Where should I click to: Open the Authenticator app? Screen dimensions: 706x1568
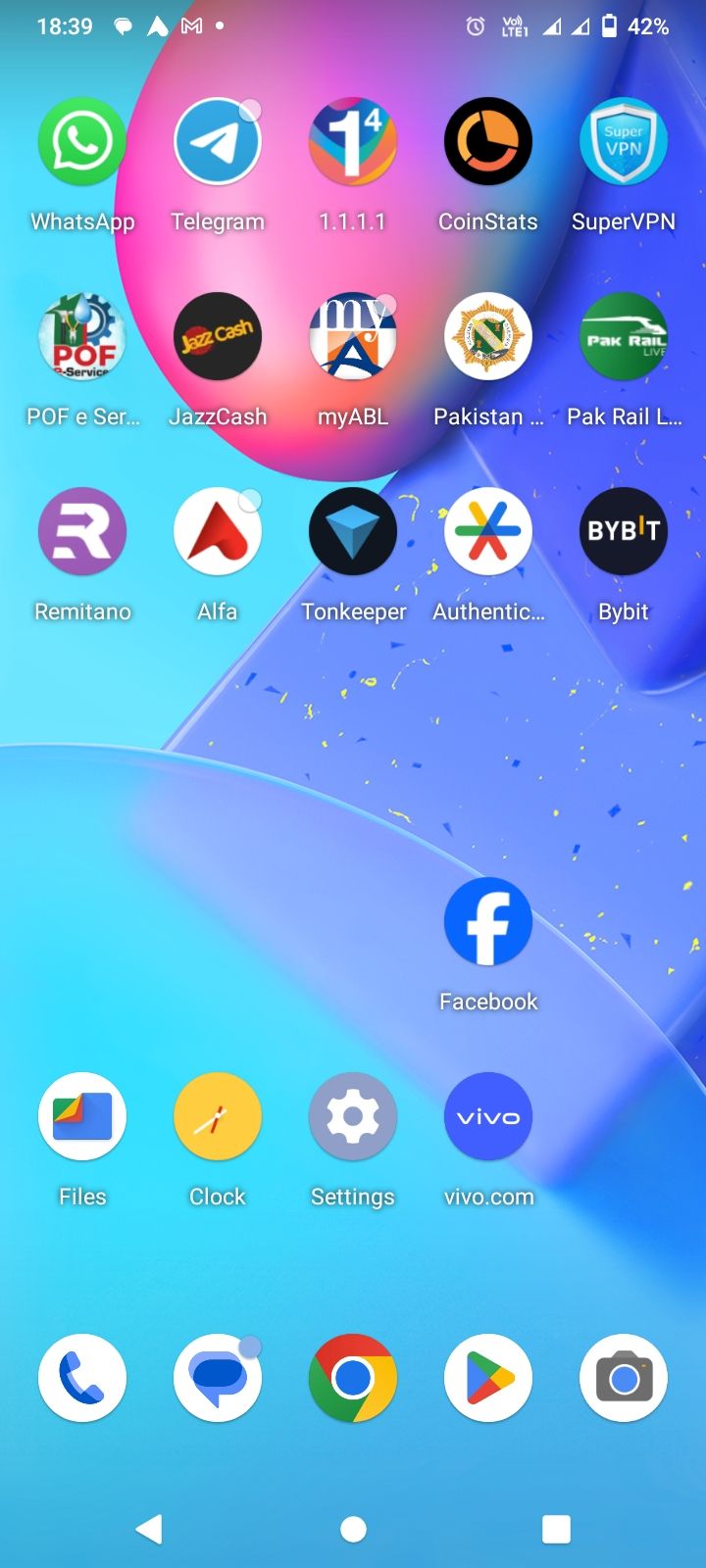tap(488, 531)
